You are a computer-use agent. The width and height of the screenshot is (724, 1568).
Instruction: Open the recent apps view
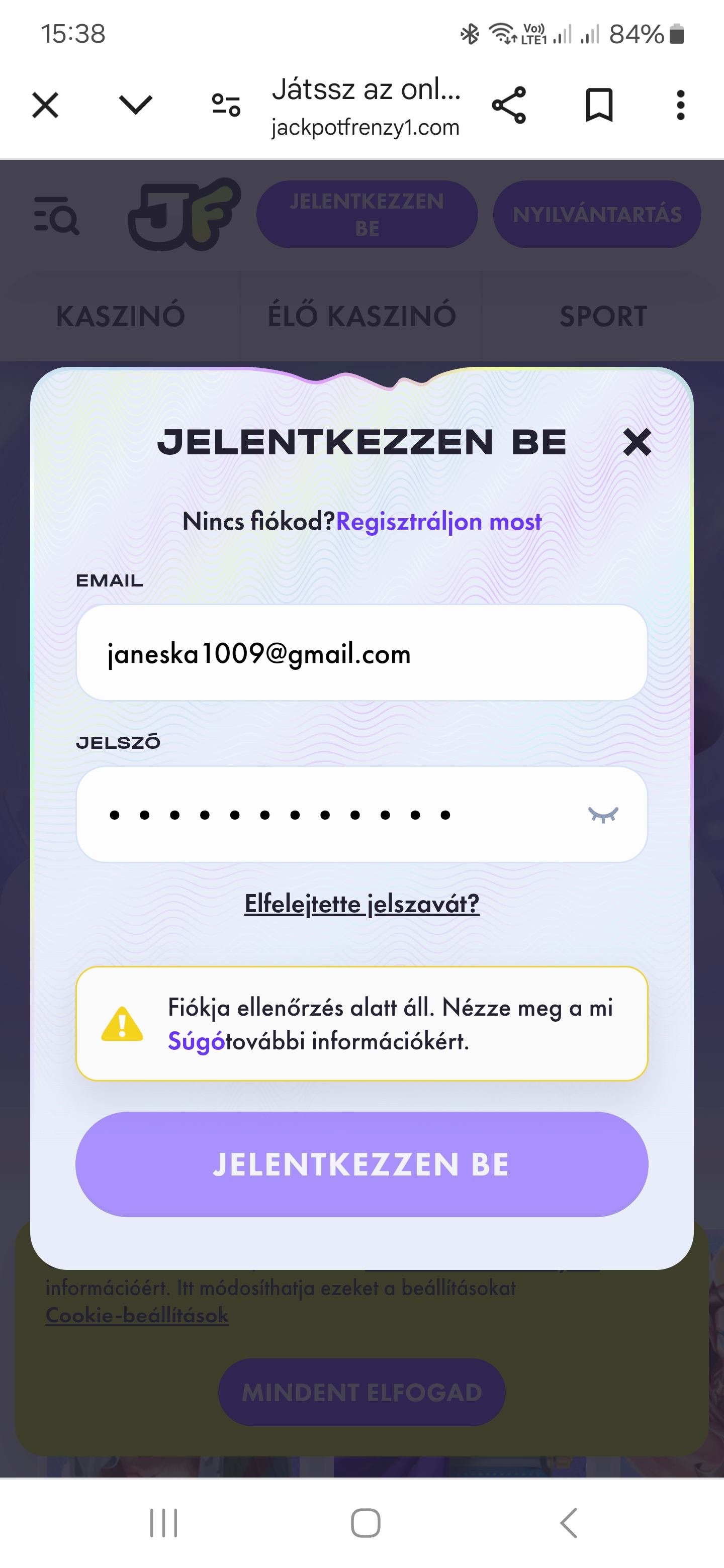pyautogui.click(x=163, y=1524)
